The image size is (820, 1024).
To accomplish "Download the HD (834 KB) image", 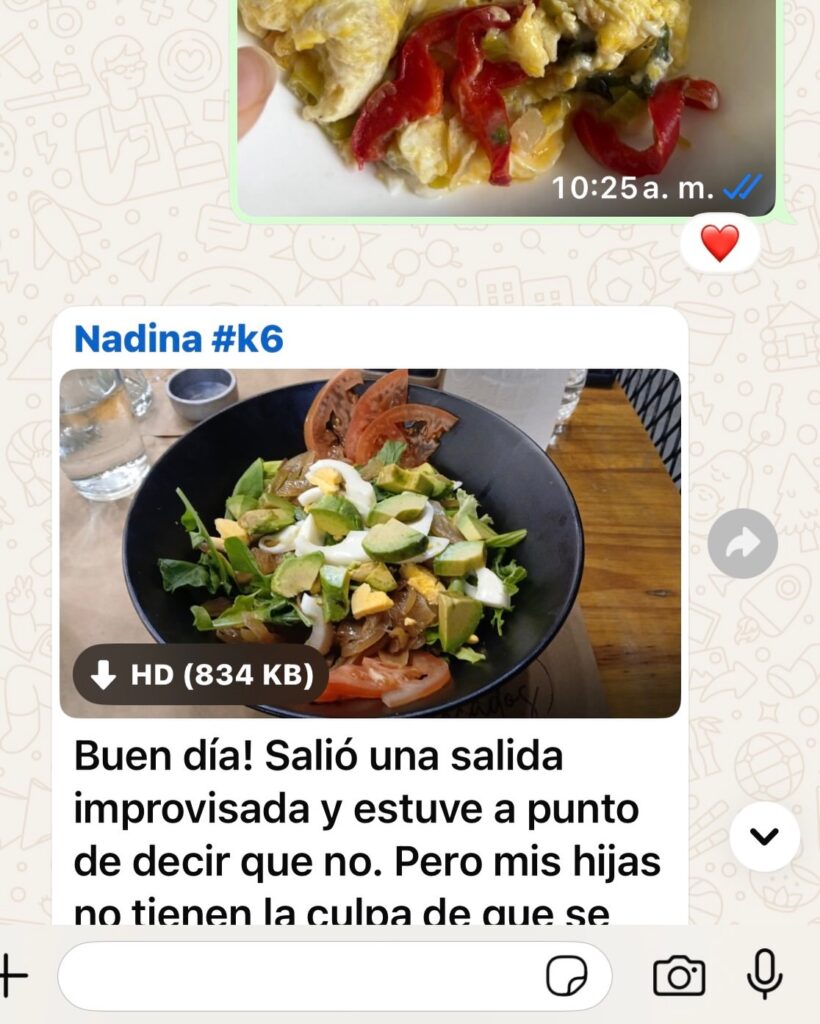I will click(201, 675).
